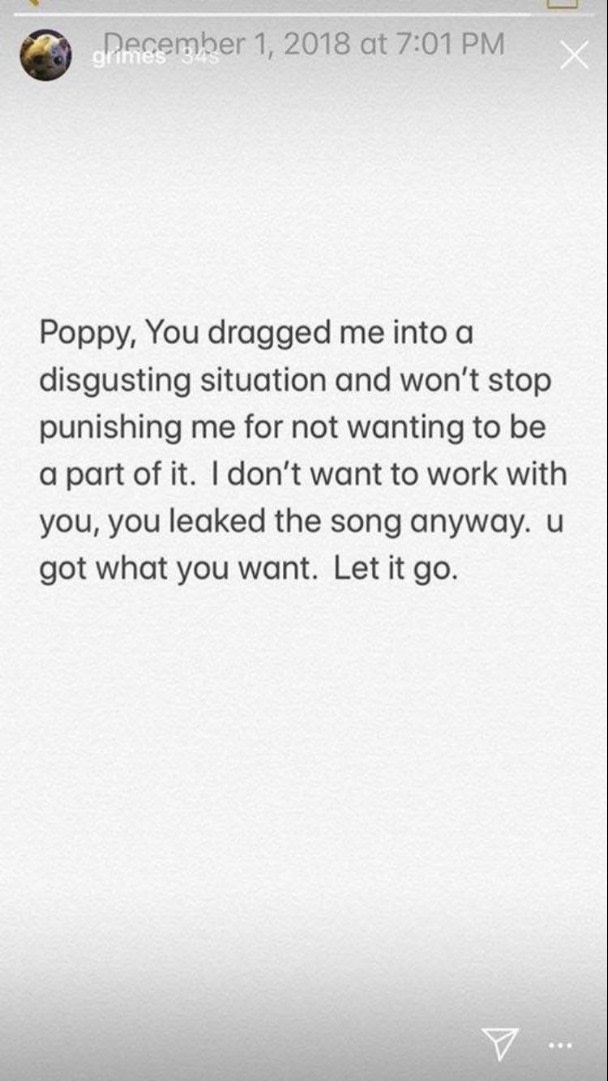Open the three-dot more options menu
This screenshot has height=1081, width=608.
pyautogui.click(x=560, y=1046)
